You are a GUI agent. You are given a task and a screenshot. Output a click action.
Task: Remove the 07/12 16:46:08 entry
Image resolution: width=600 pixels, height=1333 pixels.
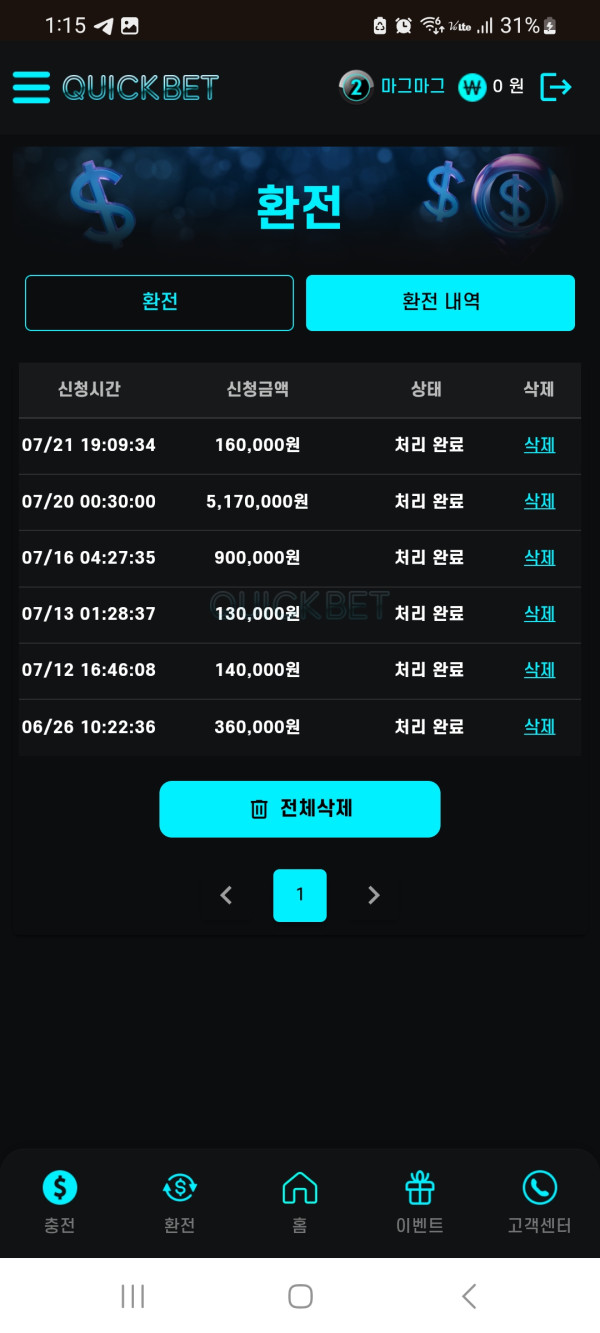click(539, 669)
